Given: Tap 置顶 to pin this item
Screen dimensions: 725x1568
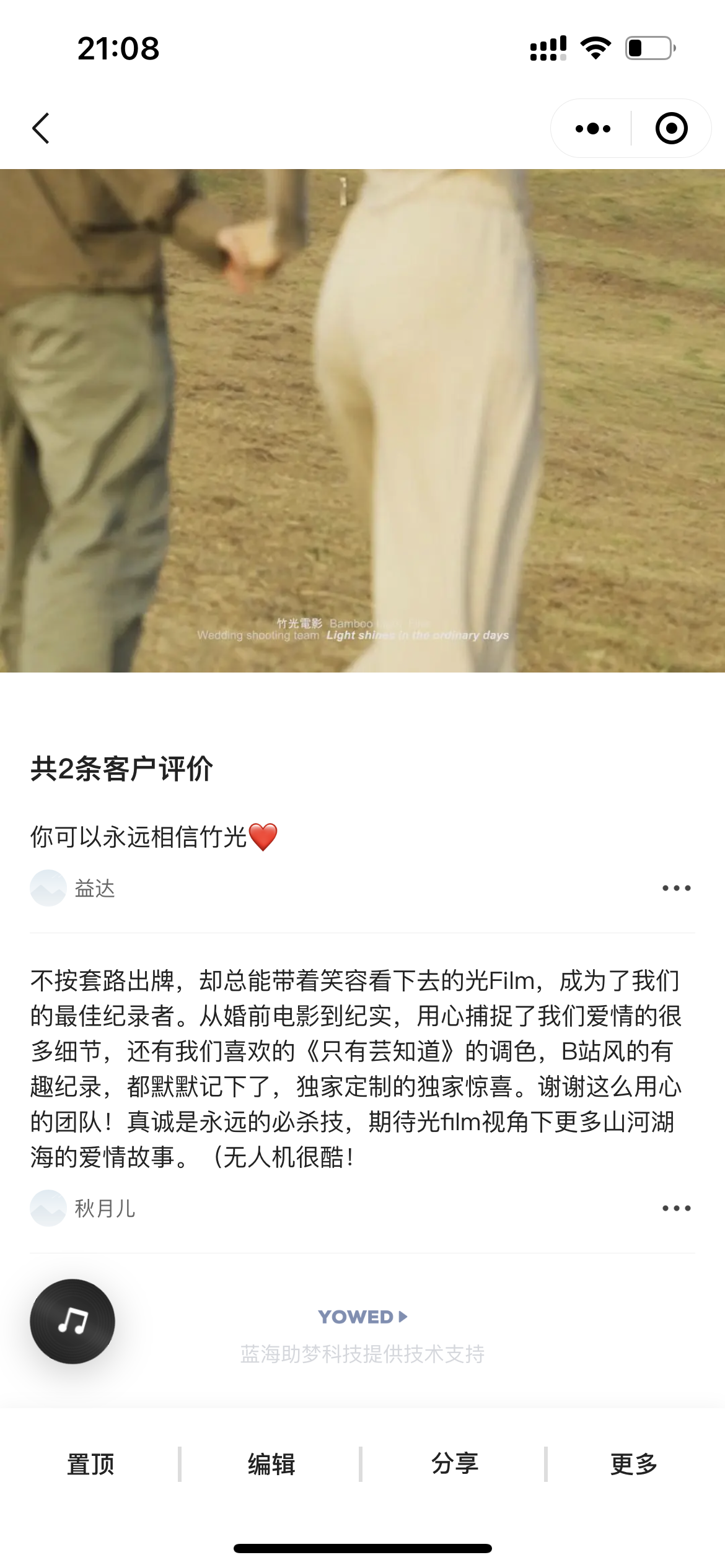Looking at the screenshot, I should click(x=90, y=1464).
